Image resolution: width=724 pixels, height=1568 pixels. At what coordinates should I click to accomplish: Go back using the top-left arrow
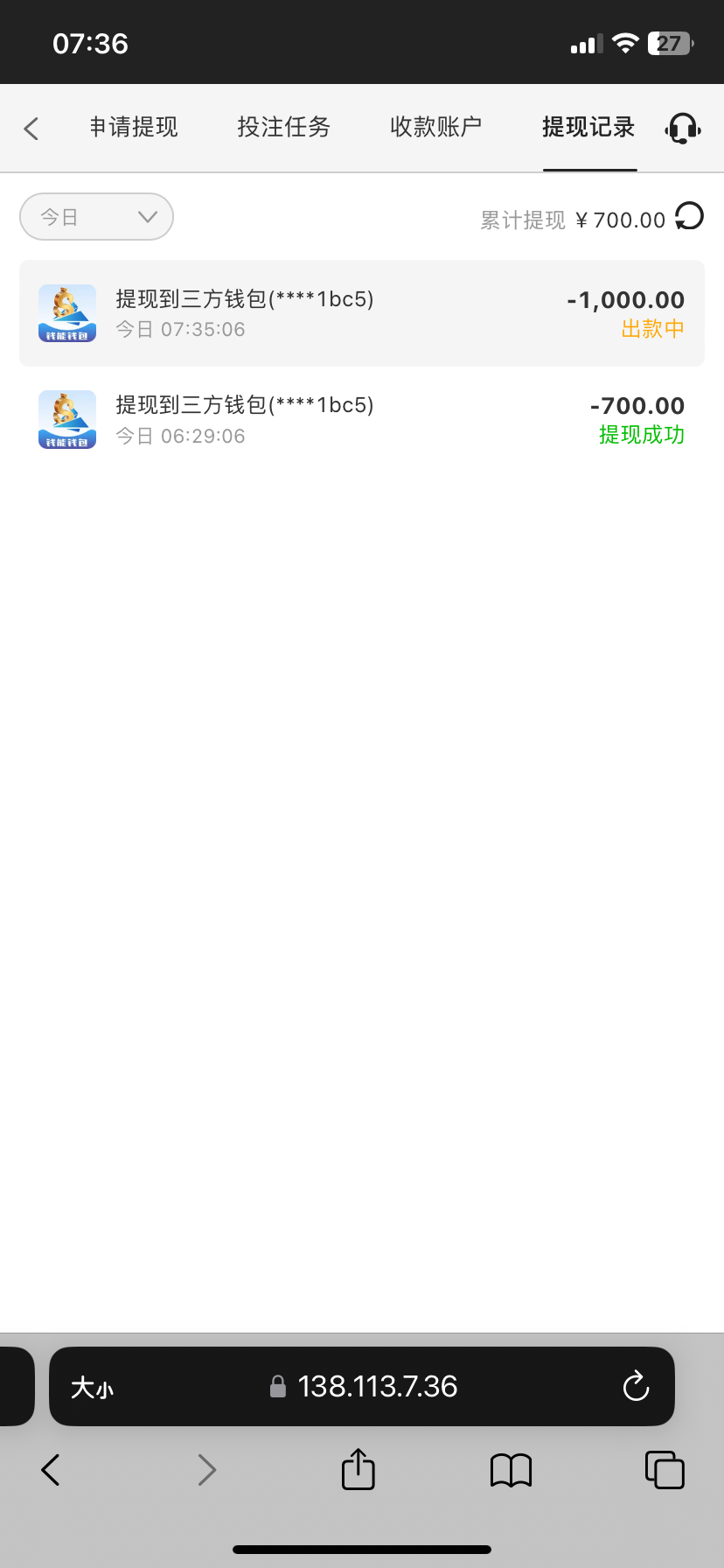pyautogui.click(x=31, y=129)
